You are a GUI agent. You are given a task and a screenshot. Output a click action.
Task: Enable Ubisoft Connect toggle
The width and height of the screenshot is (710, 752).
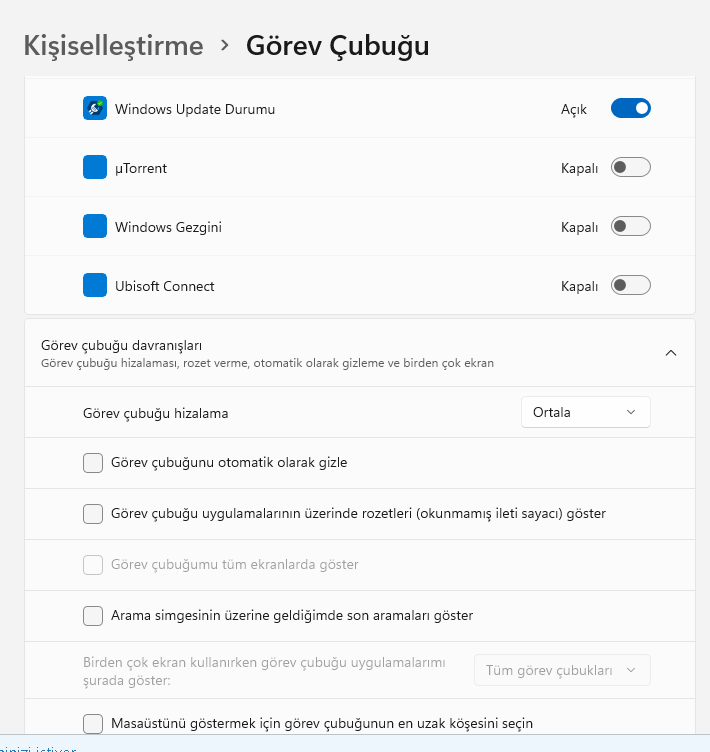[630, 286]
